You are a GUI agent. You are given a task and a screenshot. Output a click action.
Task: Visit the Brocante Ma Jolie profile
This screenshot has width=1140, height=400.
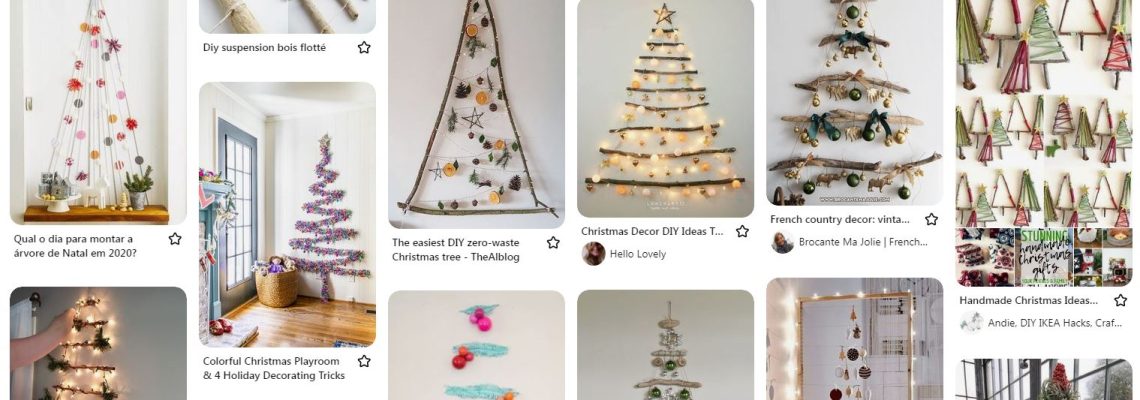point(864,242)
